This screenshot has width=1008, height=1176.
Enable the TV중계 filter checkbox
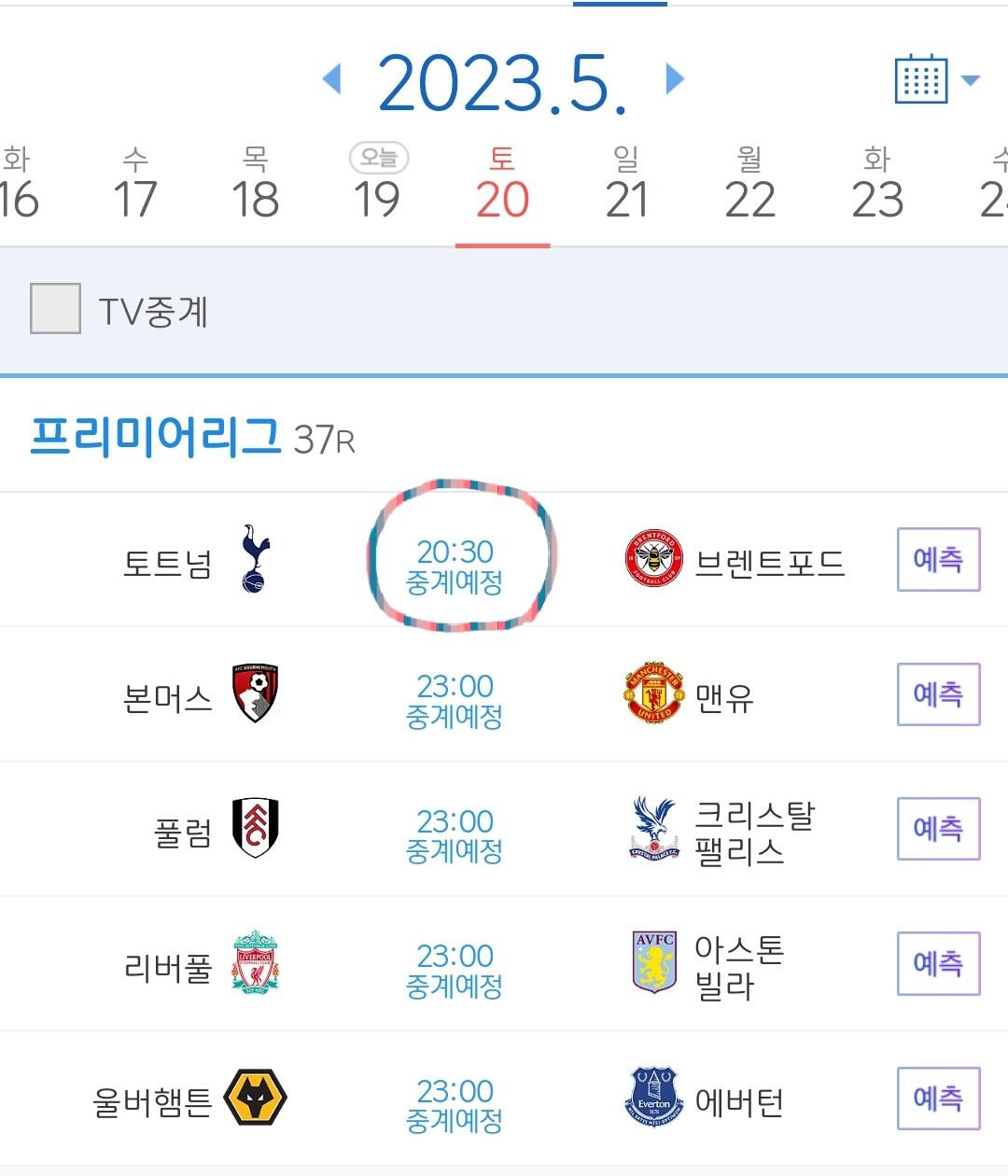click(x=55, y=307)
